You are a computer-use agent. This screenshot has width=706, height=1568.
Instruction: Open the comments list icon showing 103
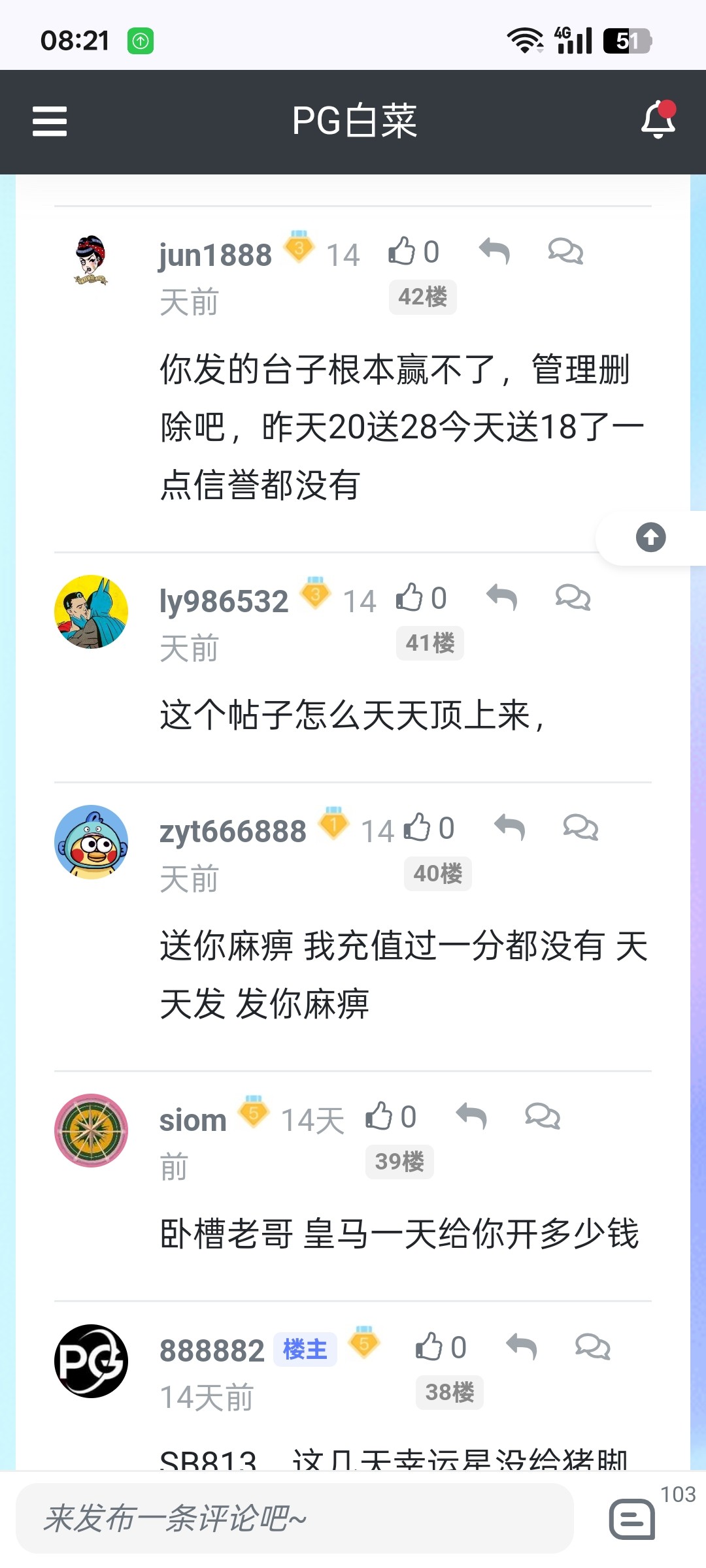[632, 1519]
